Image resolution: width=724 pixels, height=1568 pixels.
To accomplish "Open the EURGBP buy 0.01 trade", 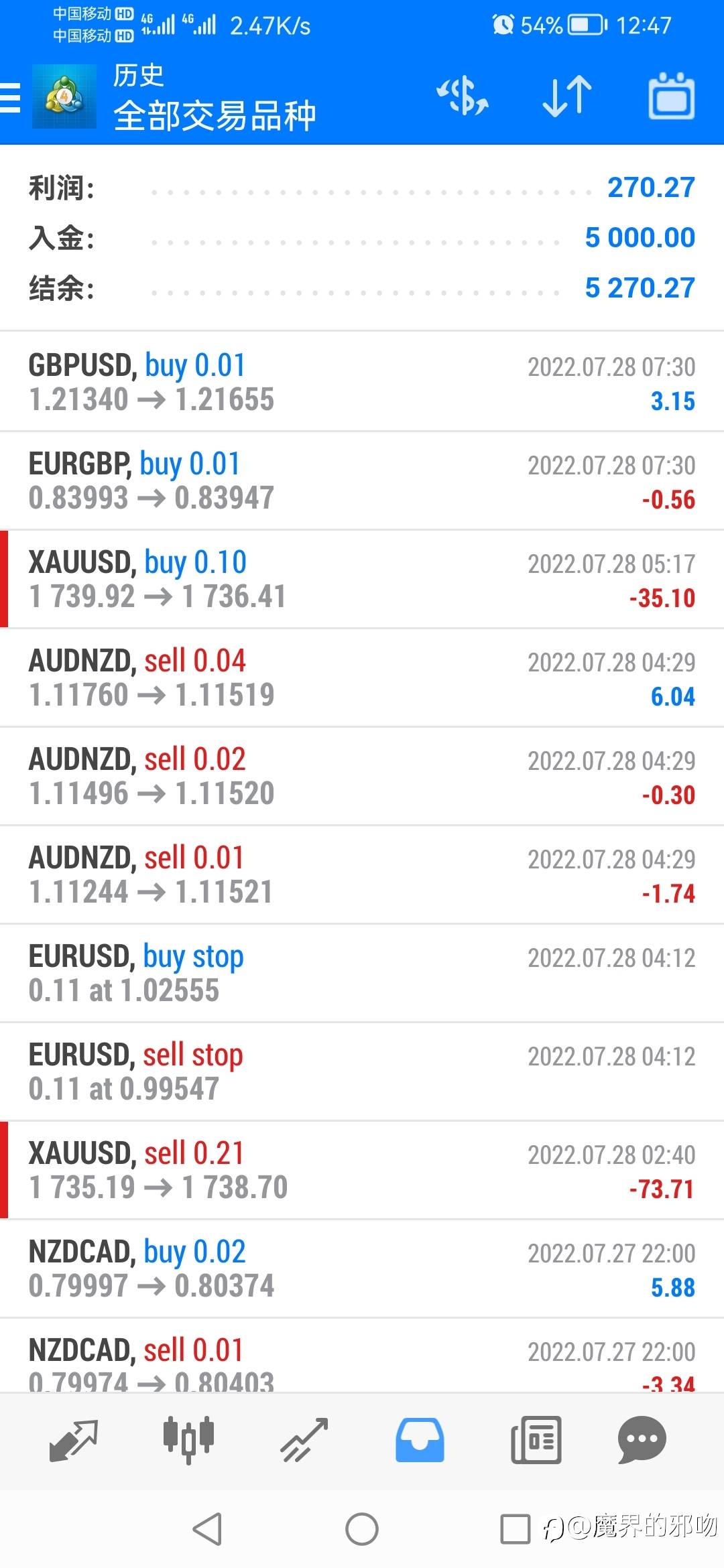I will [x=362, y=480].
